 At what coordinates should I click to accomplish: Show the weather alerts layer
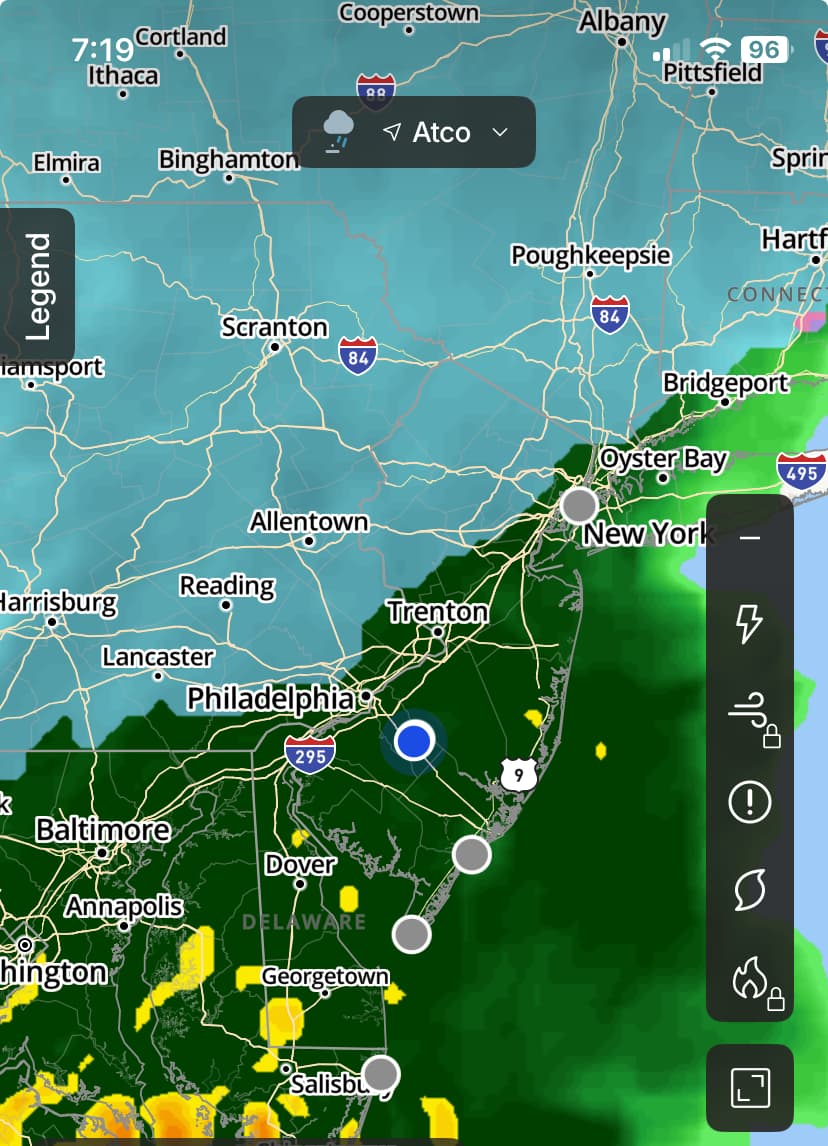749,802
